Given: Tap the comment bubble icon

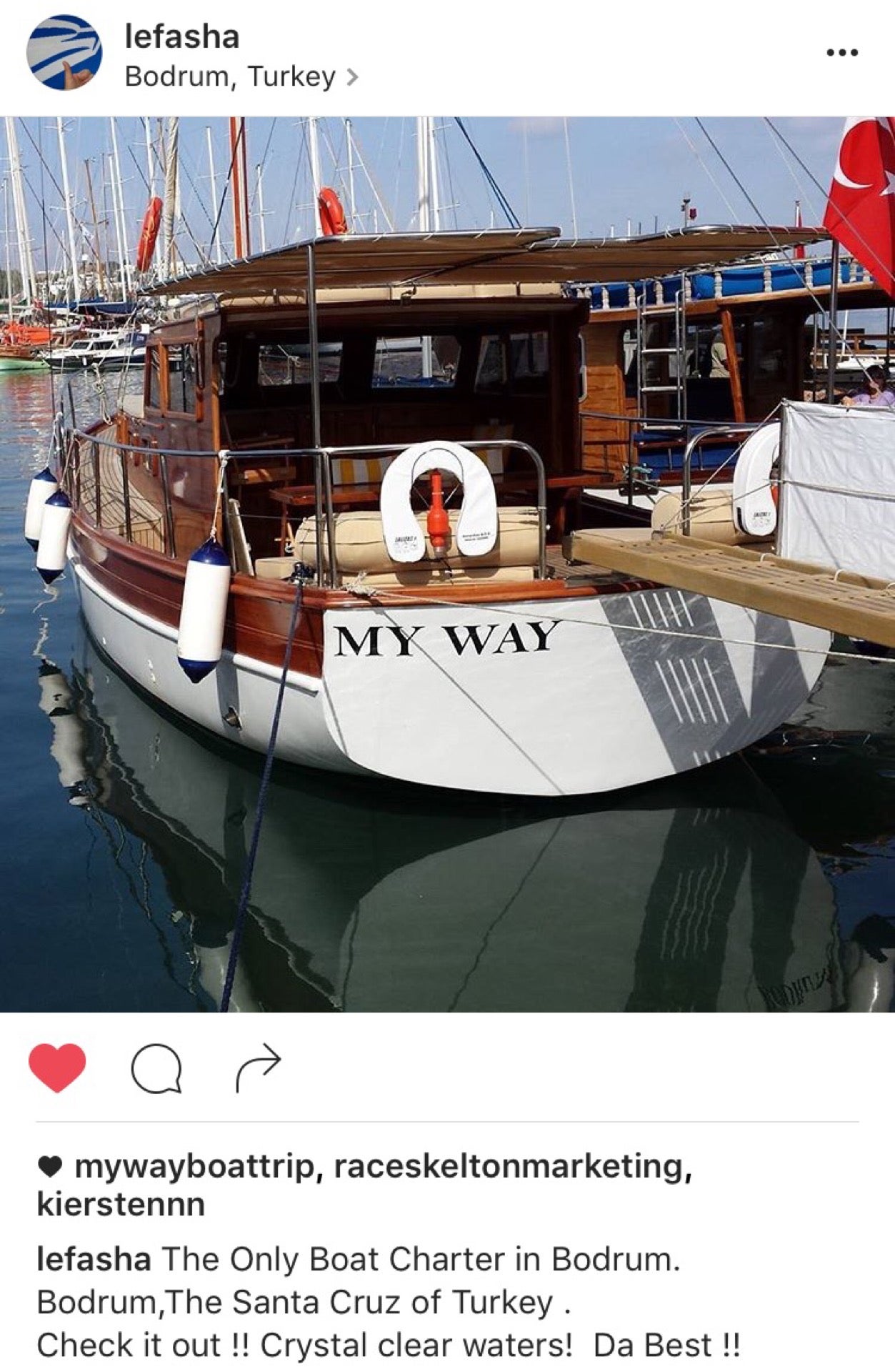Looking at the screenshot, I should coord(156,1068).
